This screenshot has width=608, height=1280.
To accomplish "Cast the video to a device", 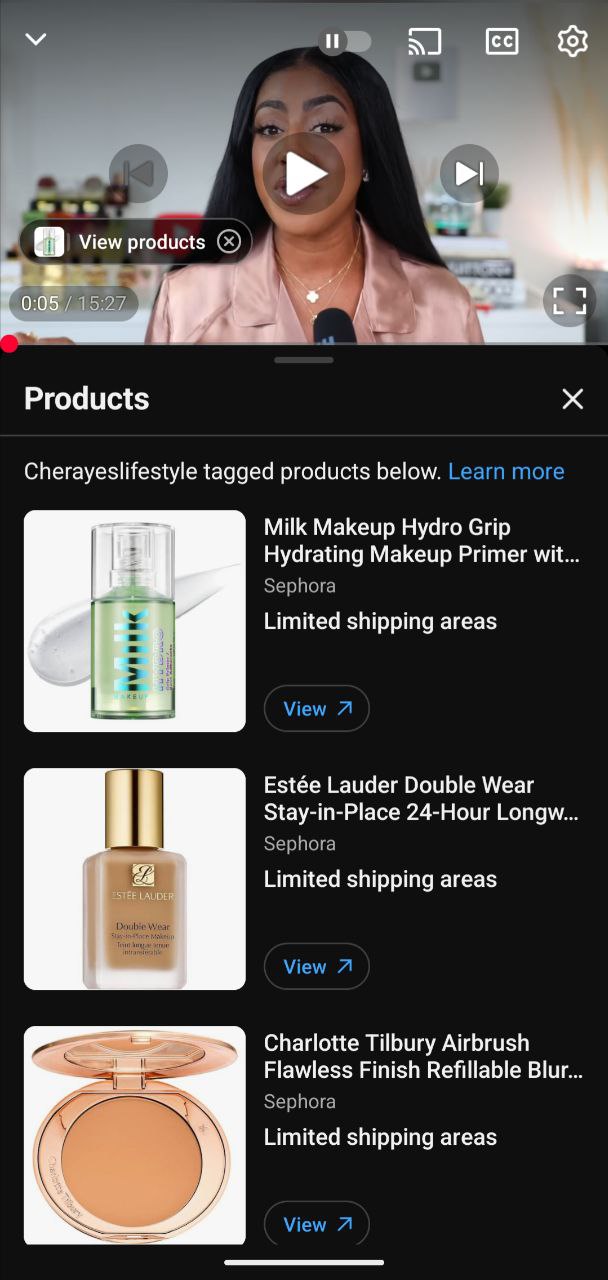I will (x=425, y=41).
